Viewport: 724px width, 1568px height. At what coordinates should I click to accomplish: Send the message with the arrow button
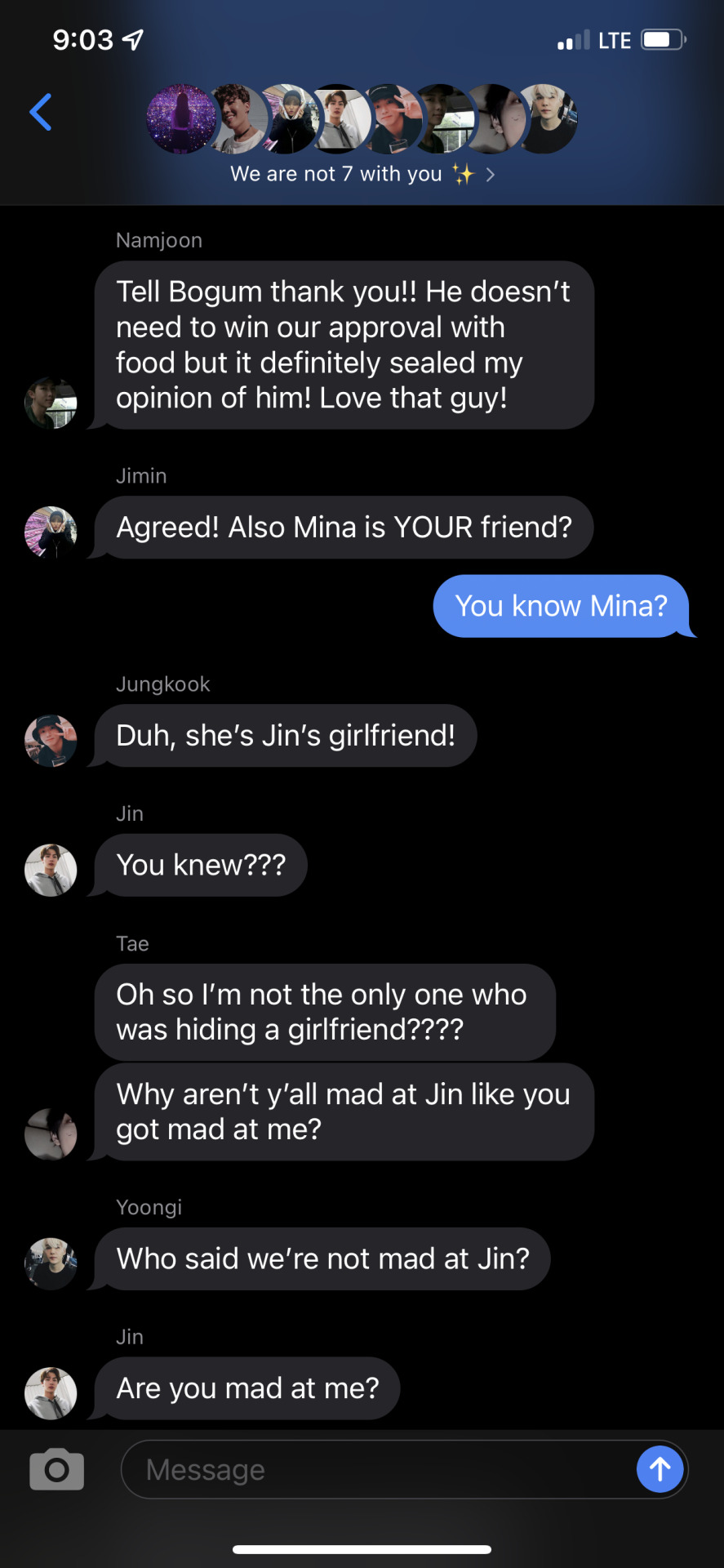click(x=660, y=1469)
